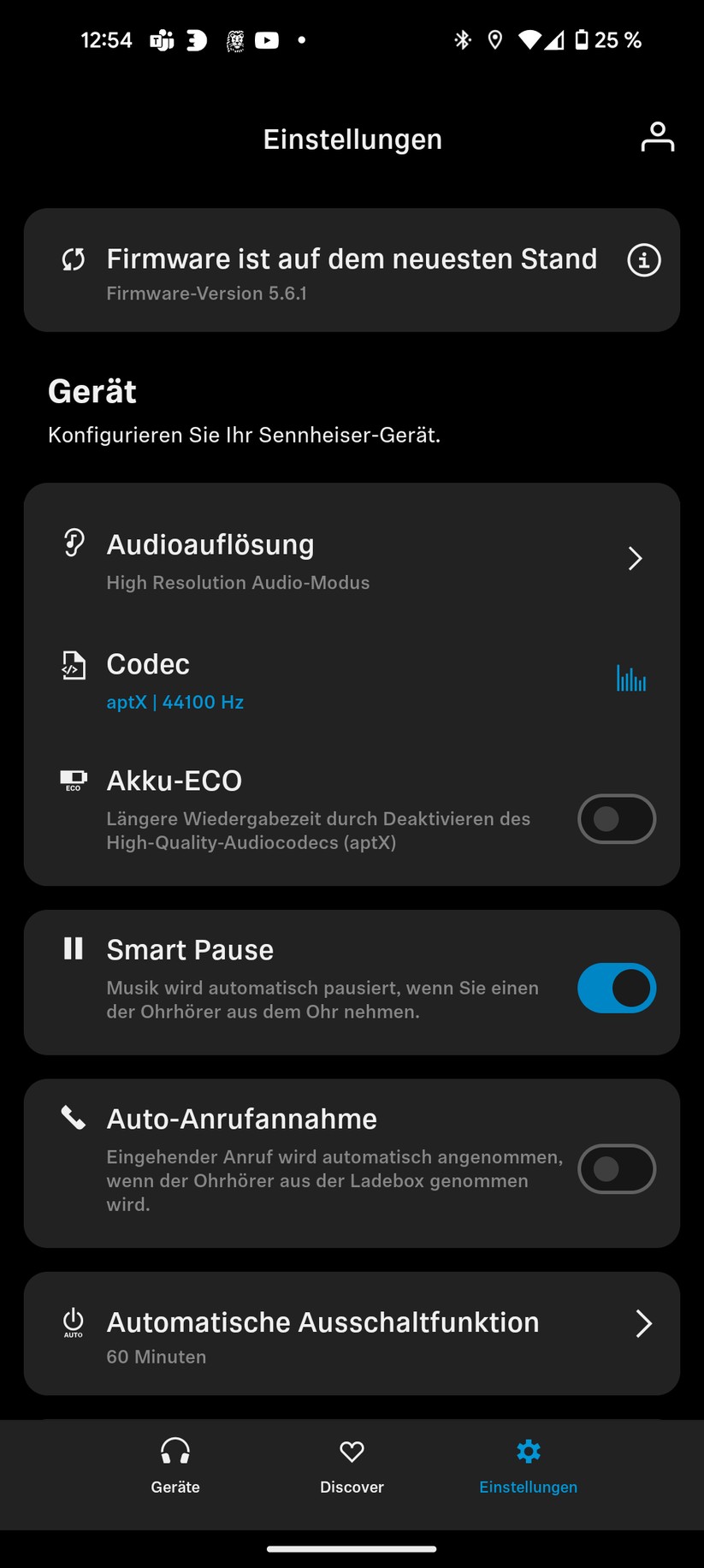Enable the Akku-ECO toggle
Viewport: 704px width, 1568px height.
pyautogui.click(x=617, y=819)
